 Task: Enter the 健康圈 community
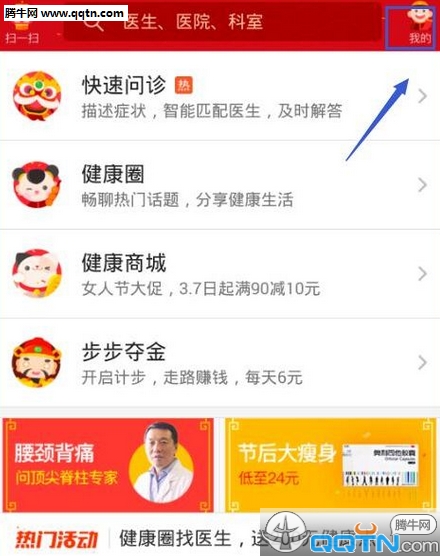(220, 185)
